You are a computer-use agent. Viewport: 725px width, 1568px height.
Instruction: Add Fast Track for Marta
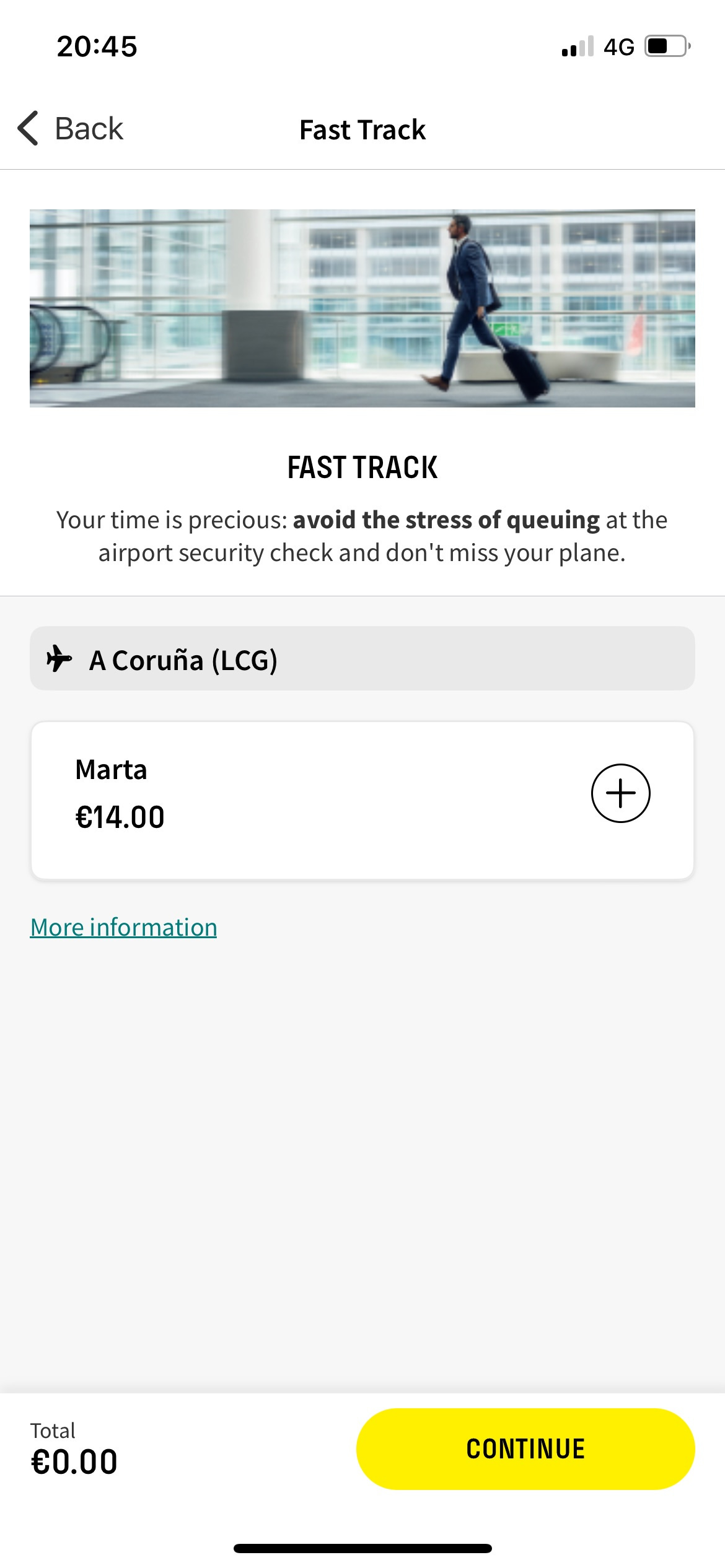click(620, 793)
